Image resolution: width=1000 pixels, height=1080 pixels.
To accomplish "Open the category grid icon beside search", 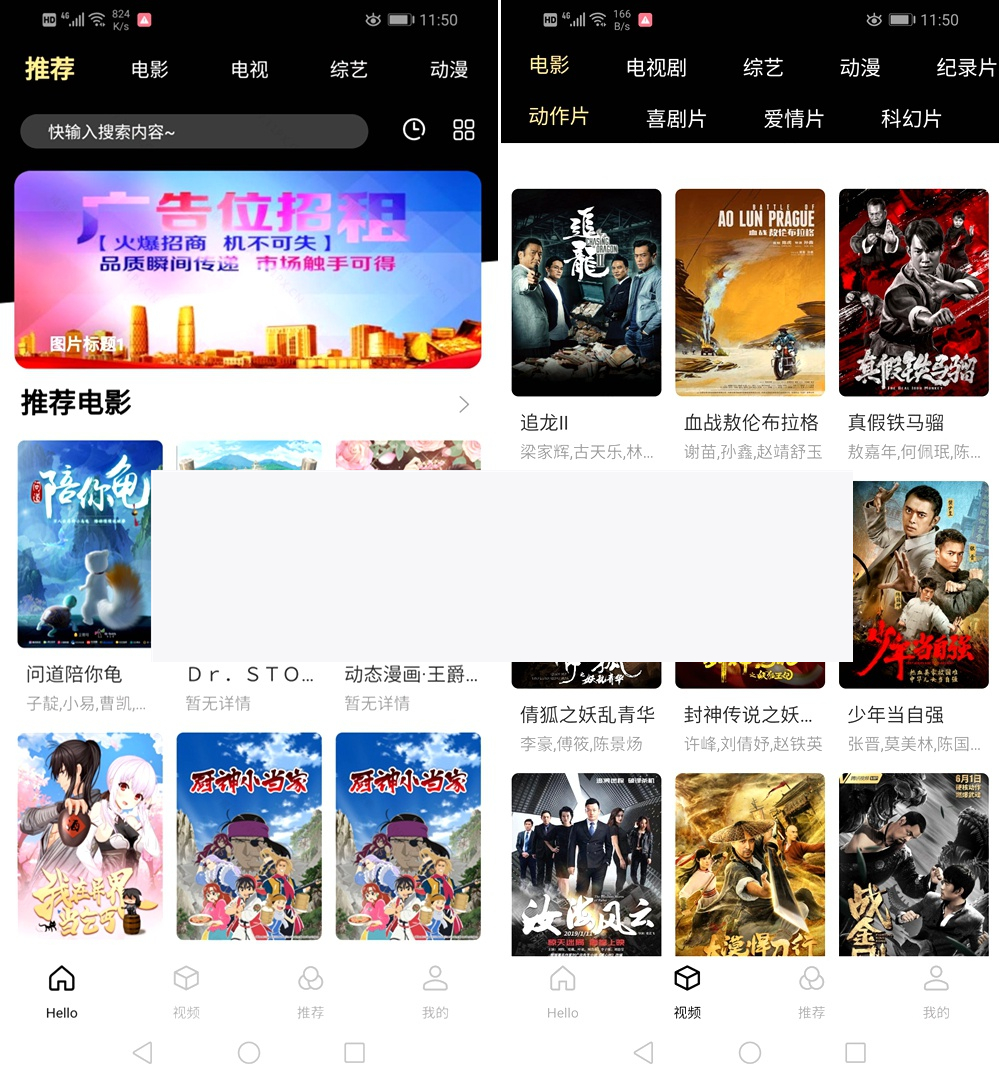I will 462,129.
